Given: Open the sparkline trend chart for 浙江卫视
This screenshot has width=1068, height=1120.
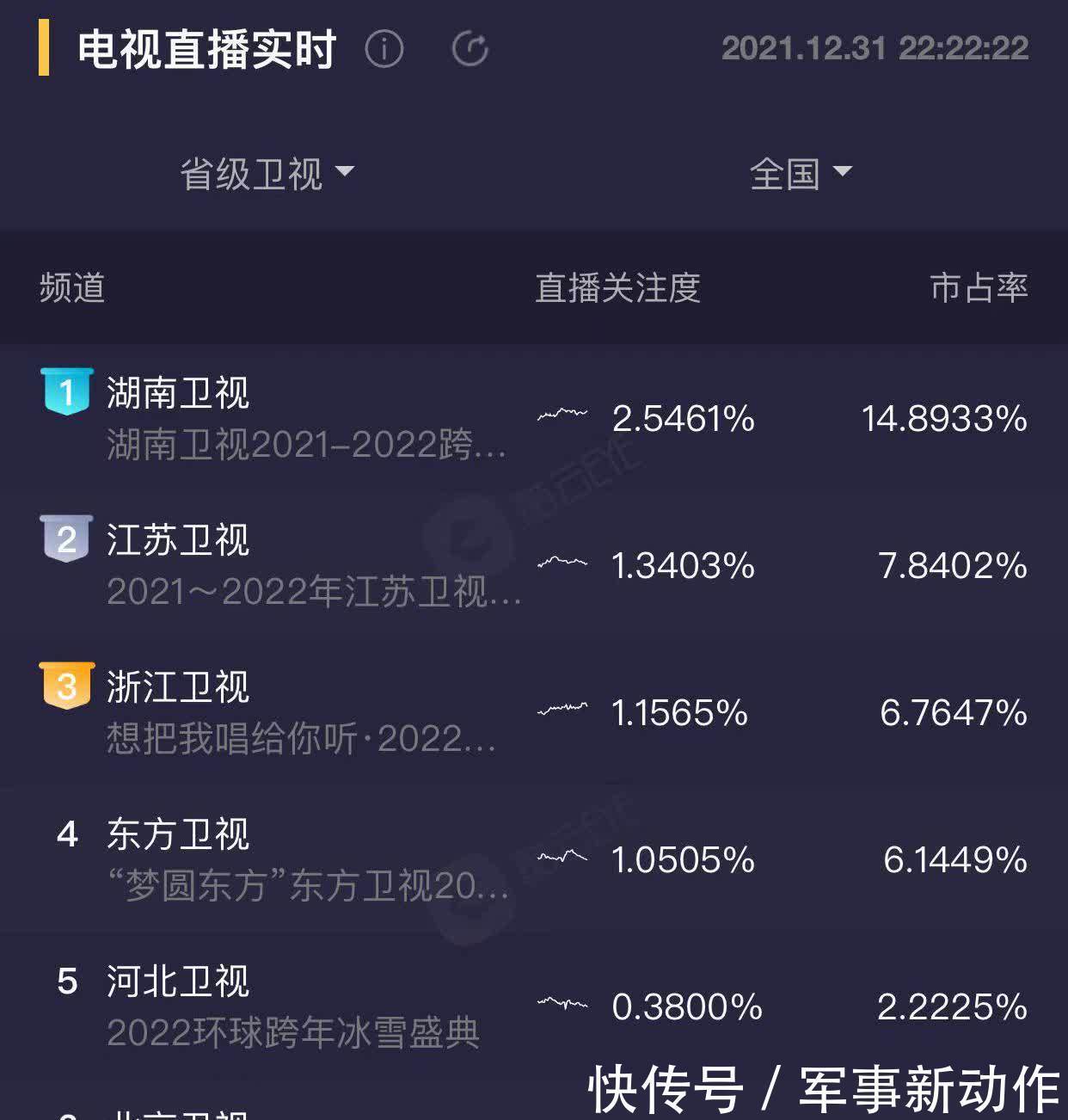Looking at the screenshot, I should coord(562,708).
